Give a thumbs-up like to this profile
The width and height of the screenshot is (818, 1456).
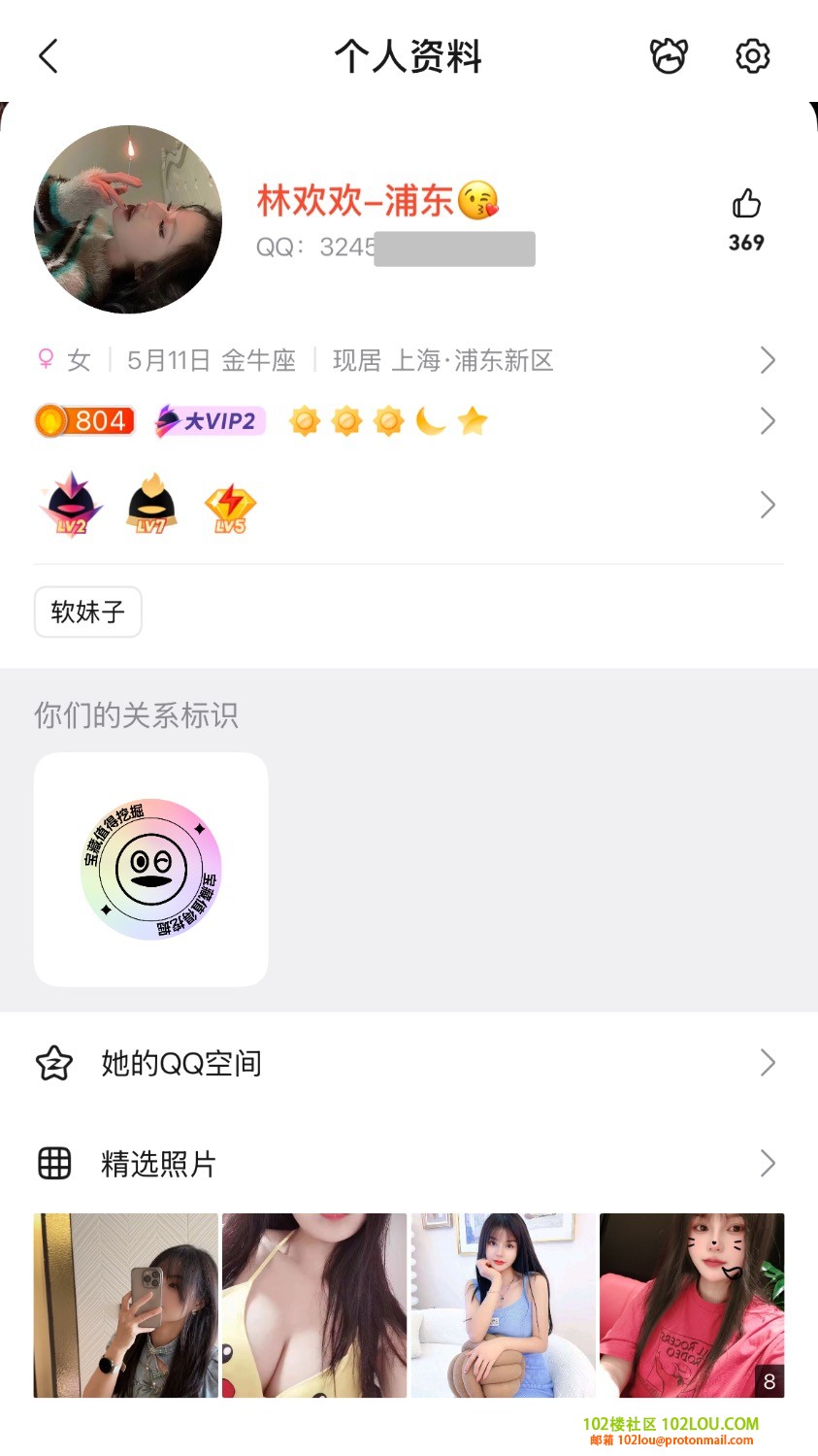click(x=746, y=205)
